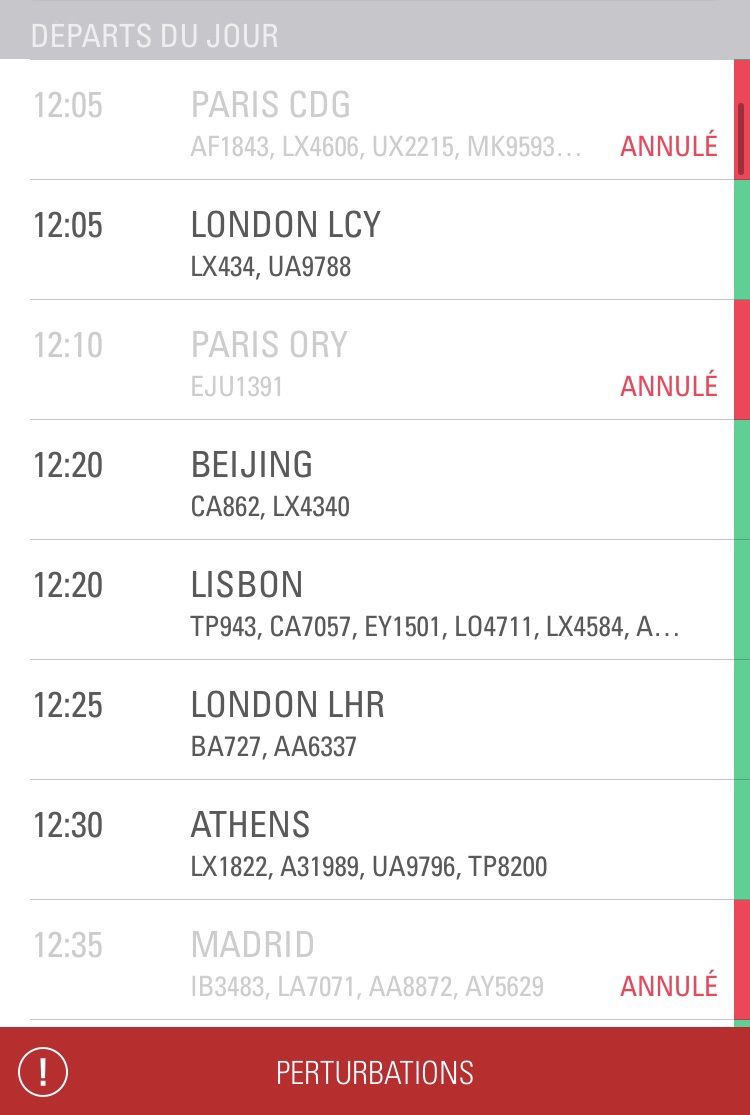
Task: Open the cancelled 12:05 Paris CDG flight
Action: click(x=375, y=122)
